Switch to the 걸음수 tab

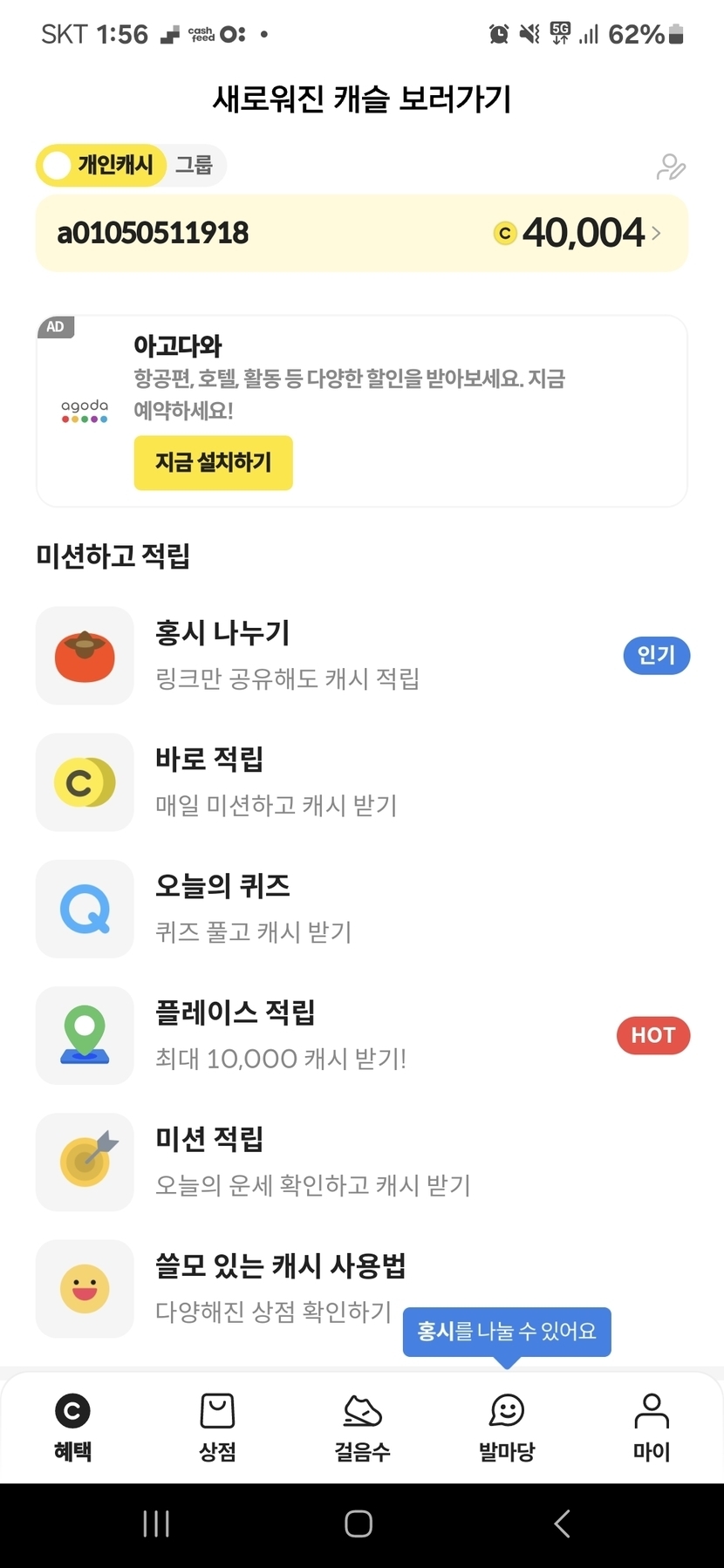[362, 1428]
